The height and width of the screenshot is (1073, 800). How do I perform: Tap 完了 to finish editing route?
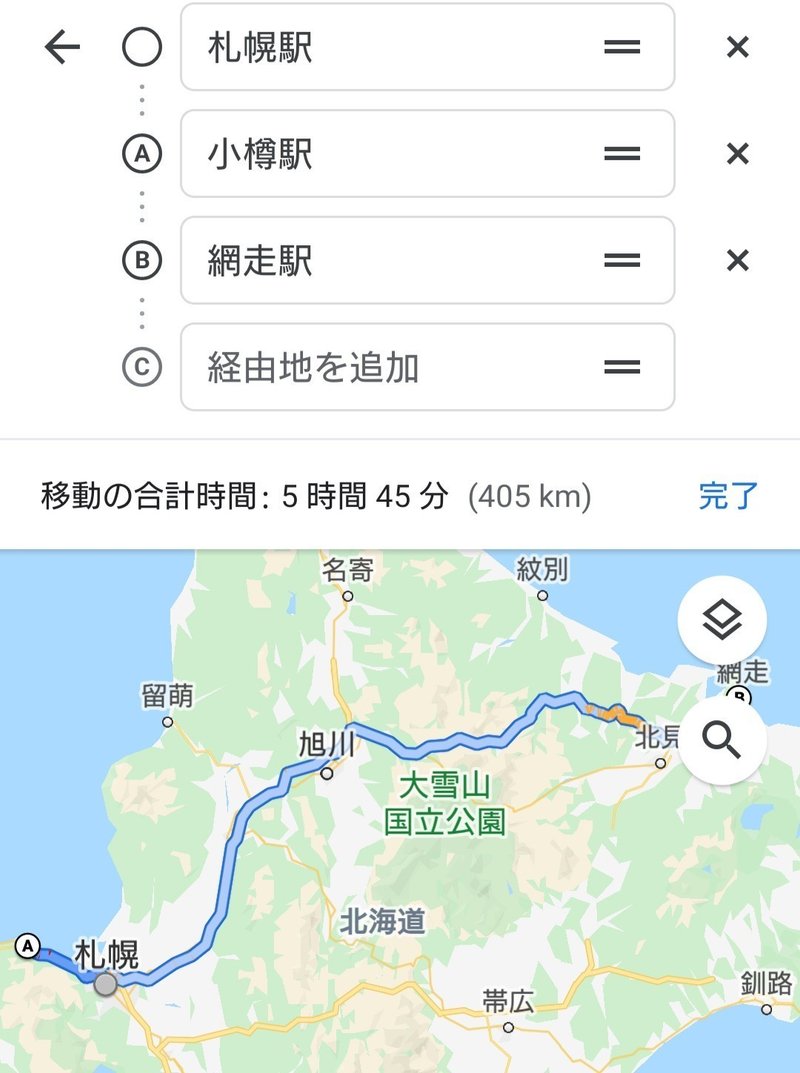728,496
